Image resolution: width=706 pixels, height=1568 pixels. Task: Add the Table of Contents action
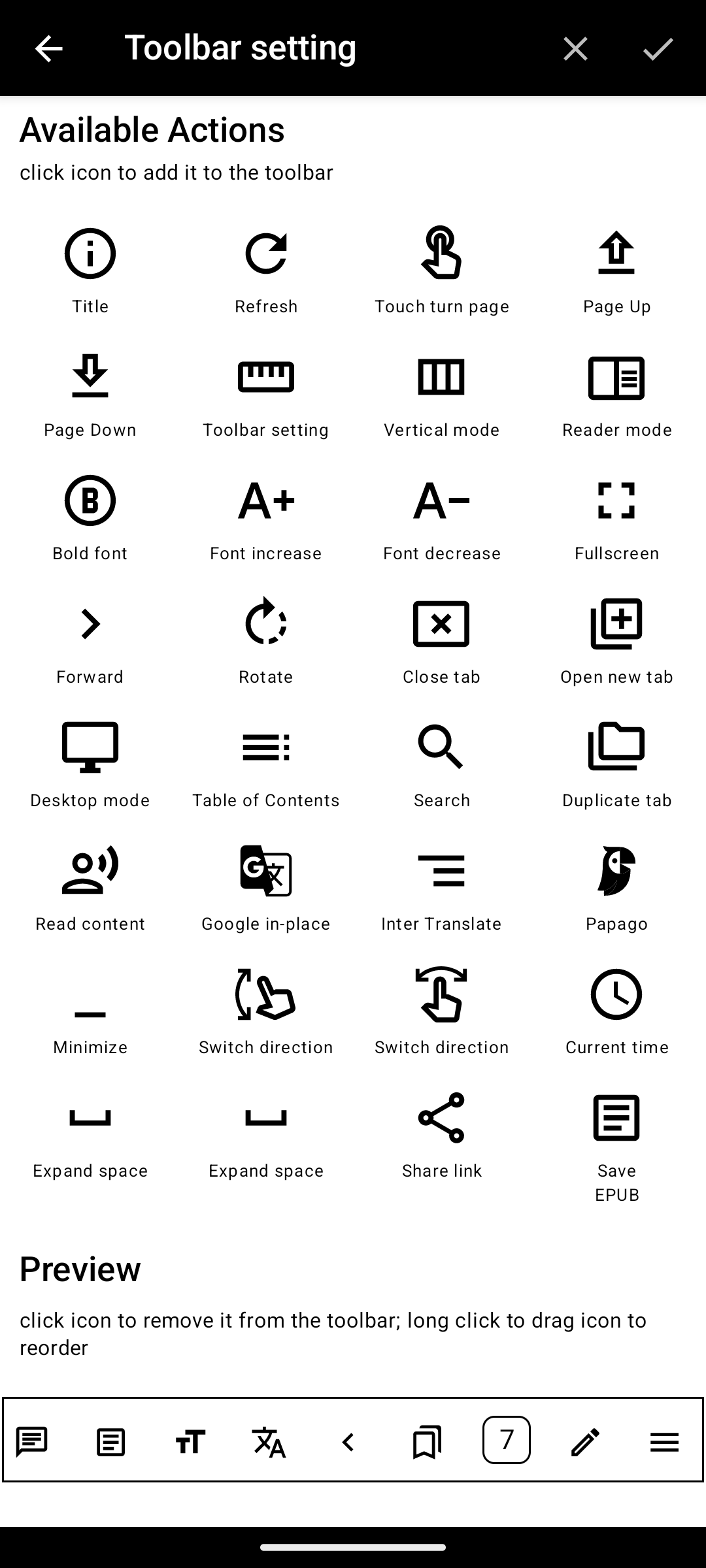pyautogui.click(x=265, y=748)
